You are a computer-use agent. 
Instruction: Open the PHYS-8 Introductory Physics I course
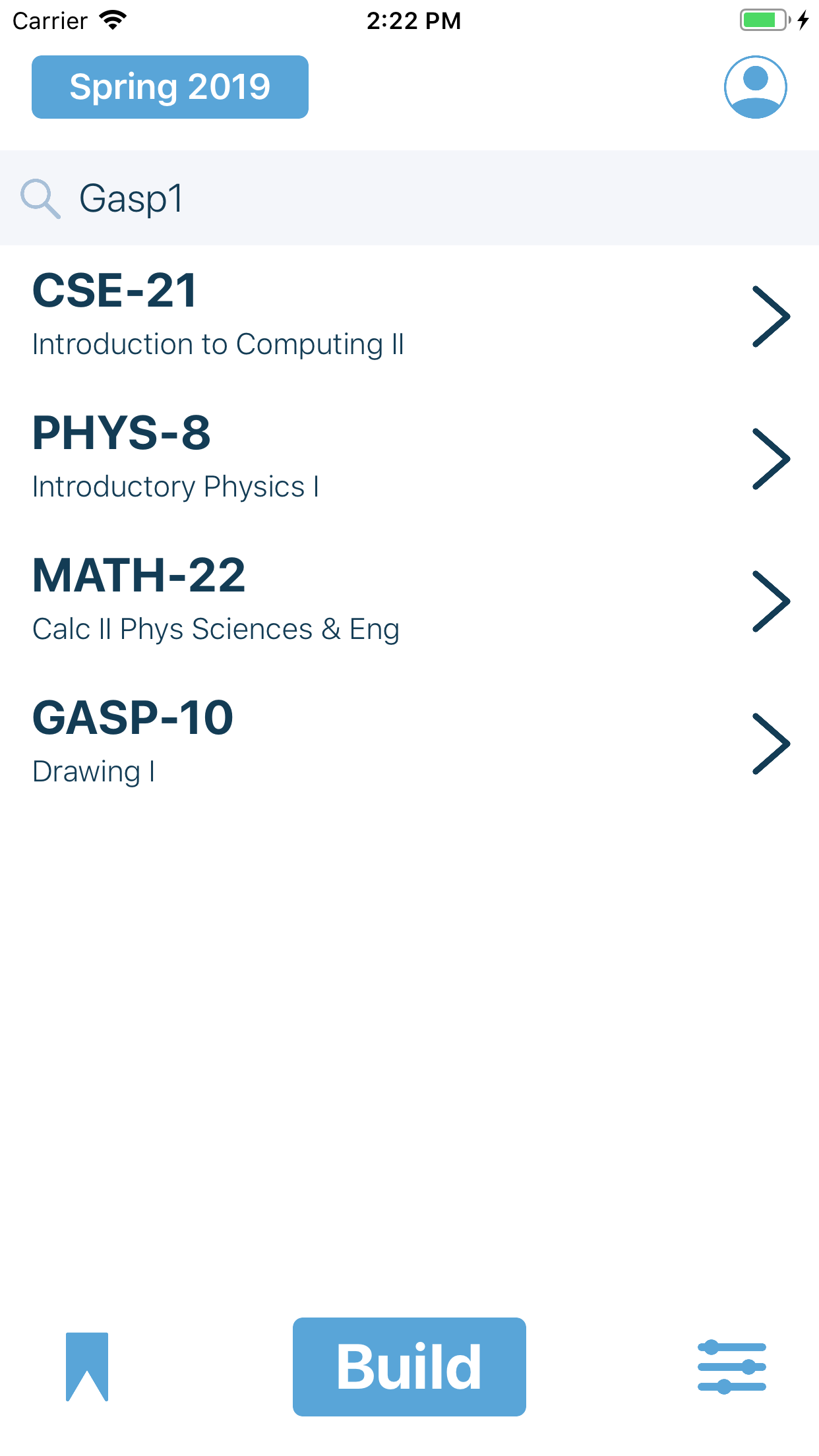pyautogui.click(x=409, y=459)
